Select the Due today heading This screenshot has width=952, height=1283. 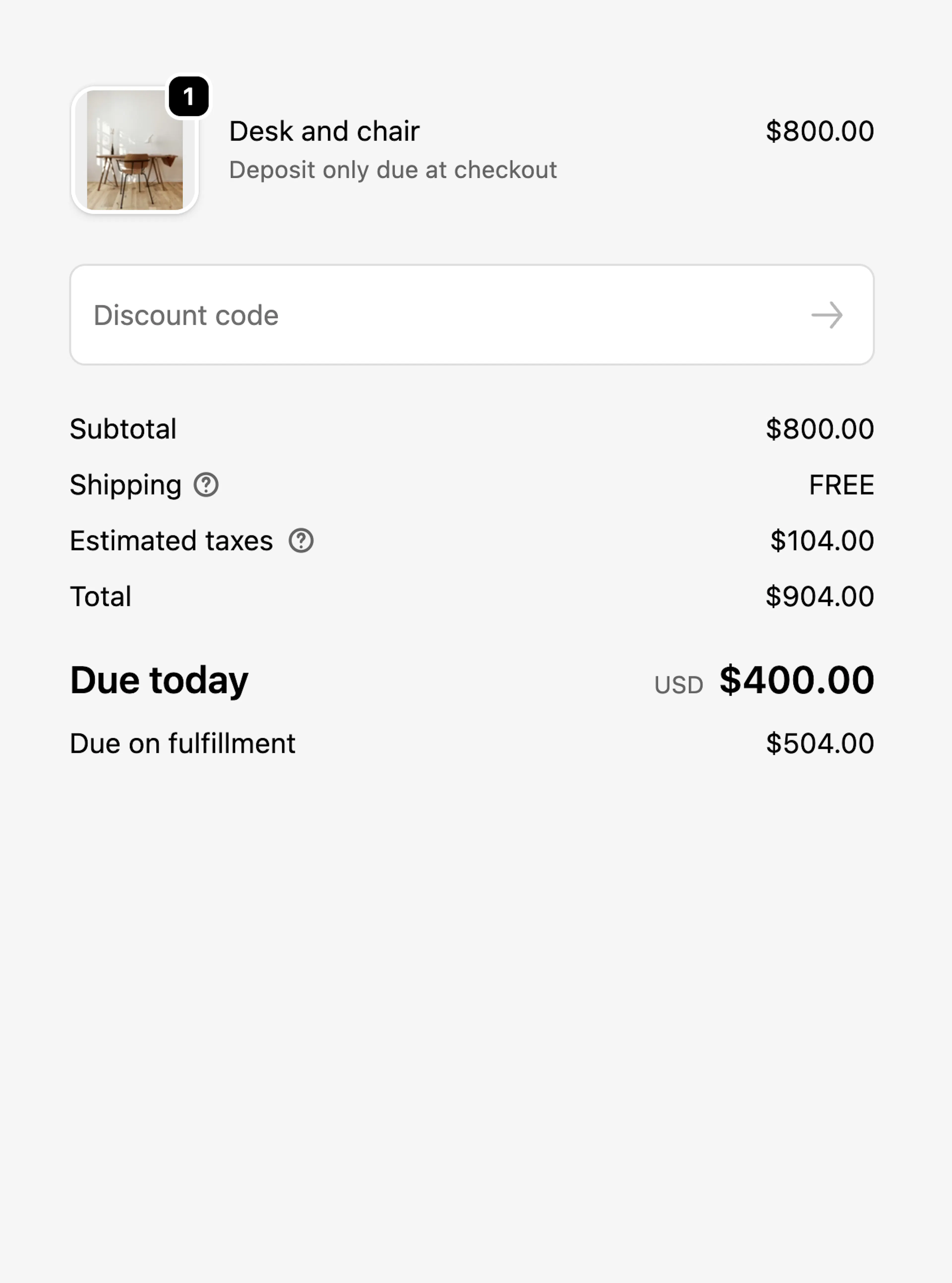tap(158, 680)
